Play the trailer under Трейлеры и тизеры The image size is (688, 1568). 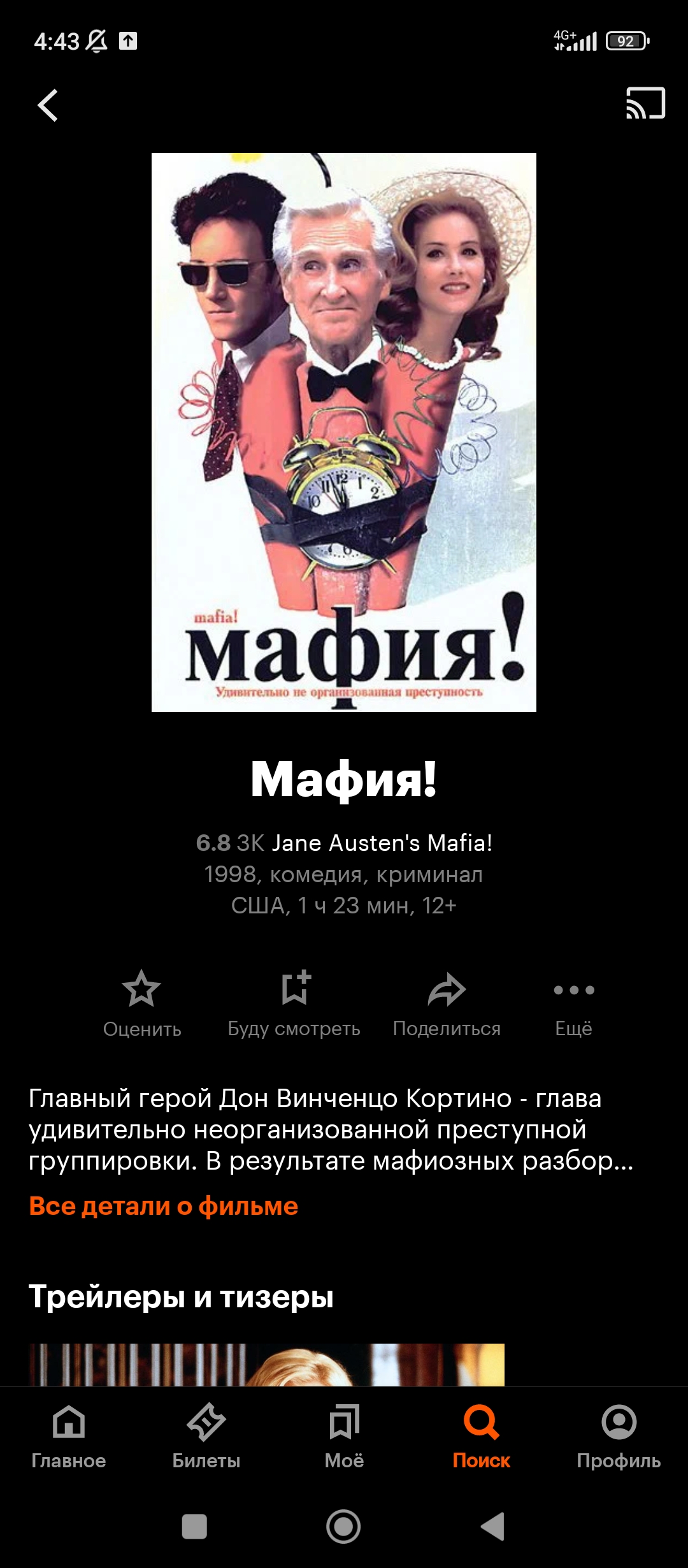pyautogui.click(x=266, y=1364)
